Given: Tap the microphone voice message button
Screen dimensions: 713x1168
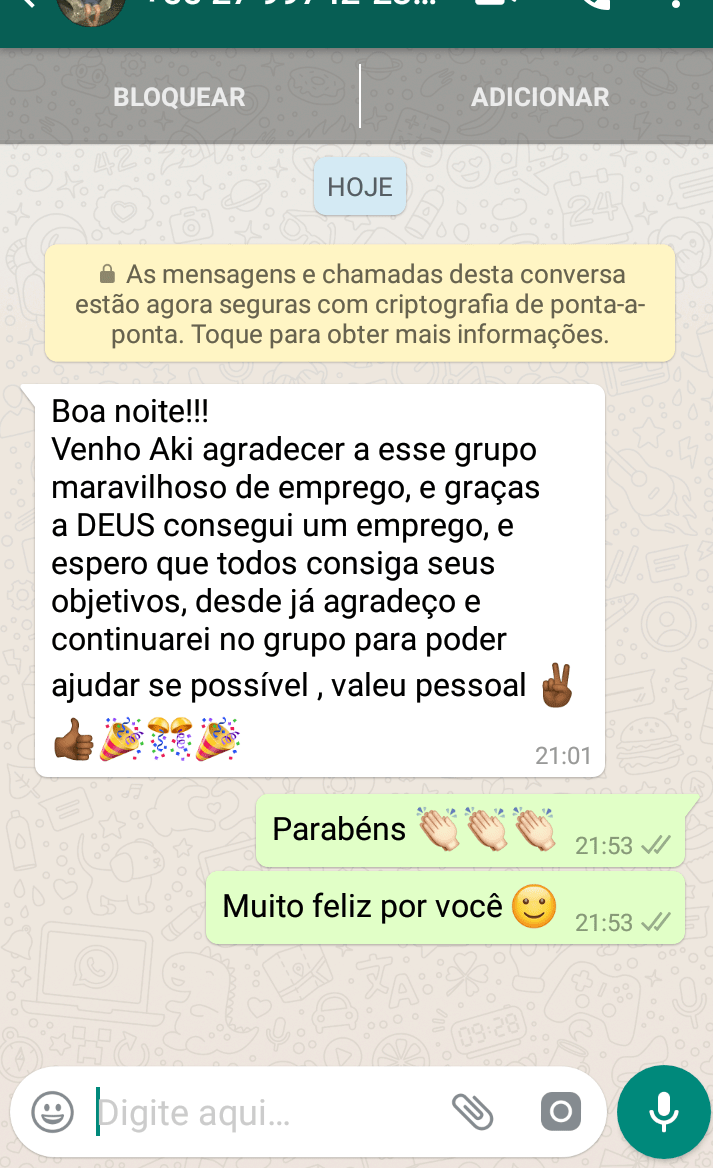Looking at the screenshot, I should click(x=663, y=1111).
